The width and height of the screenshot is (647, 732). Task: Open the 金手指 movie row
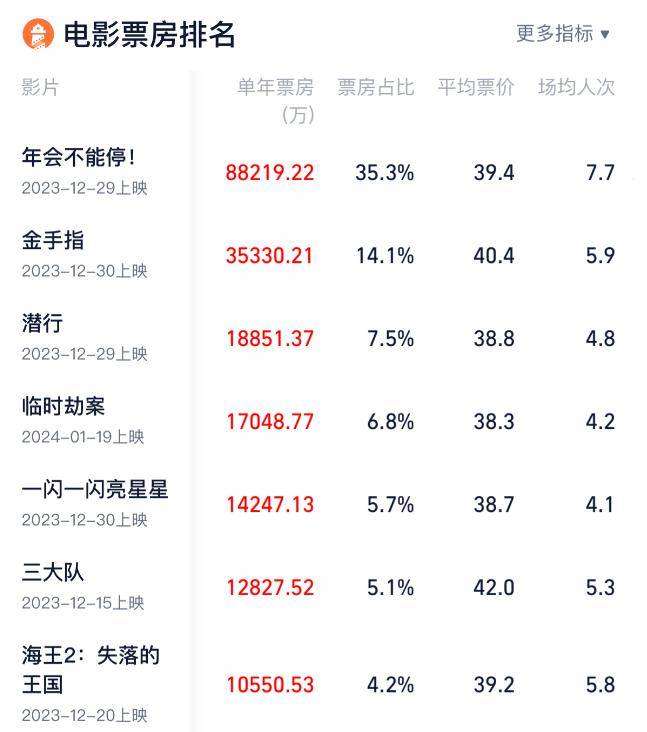53,241
